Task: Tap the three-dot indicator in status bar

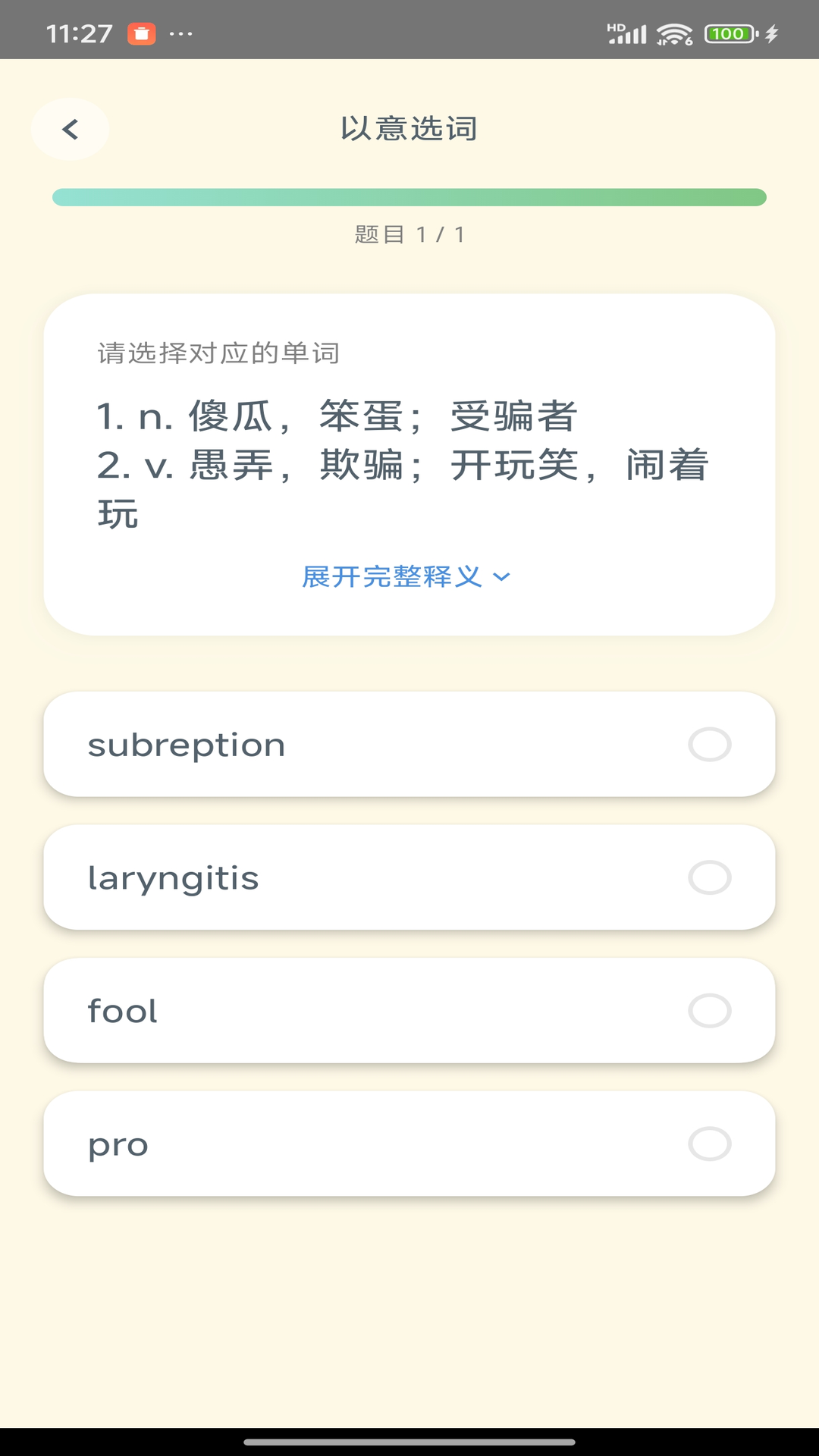Action: [181, 33]
